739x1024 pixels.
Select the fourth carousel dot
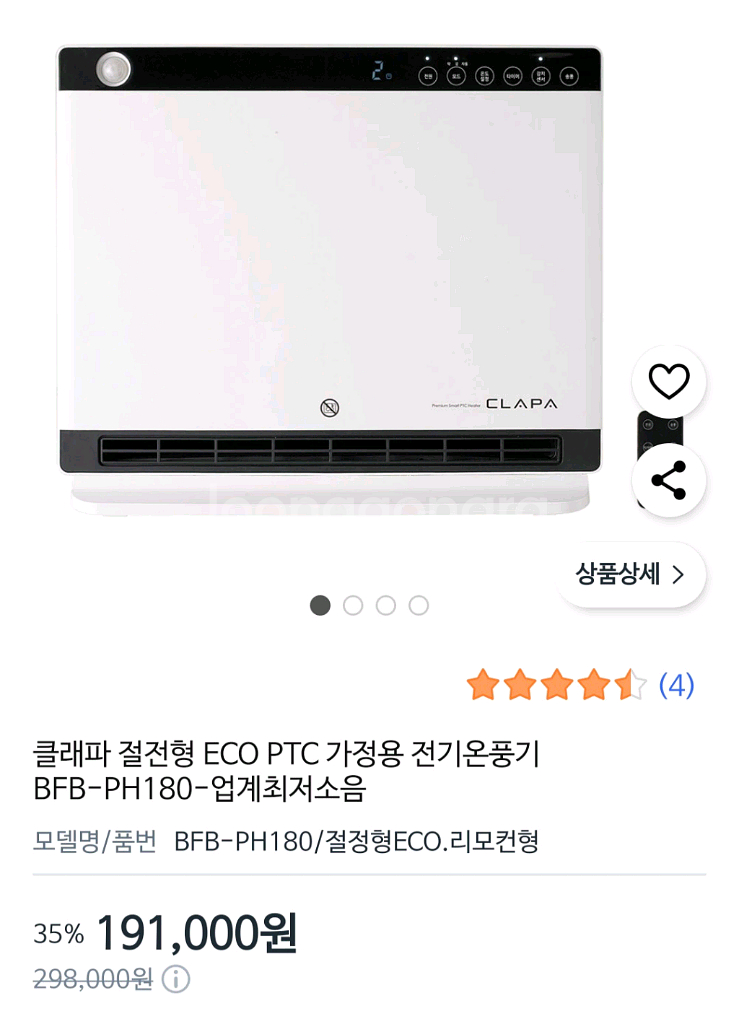(x=418, y=606)
